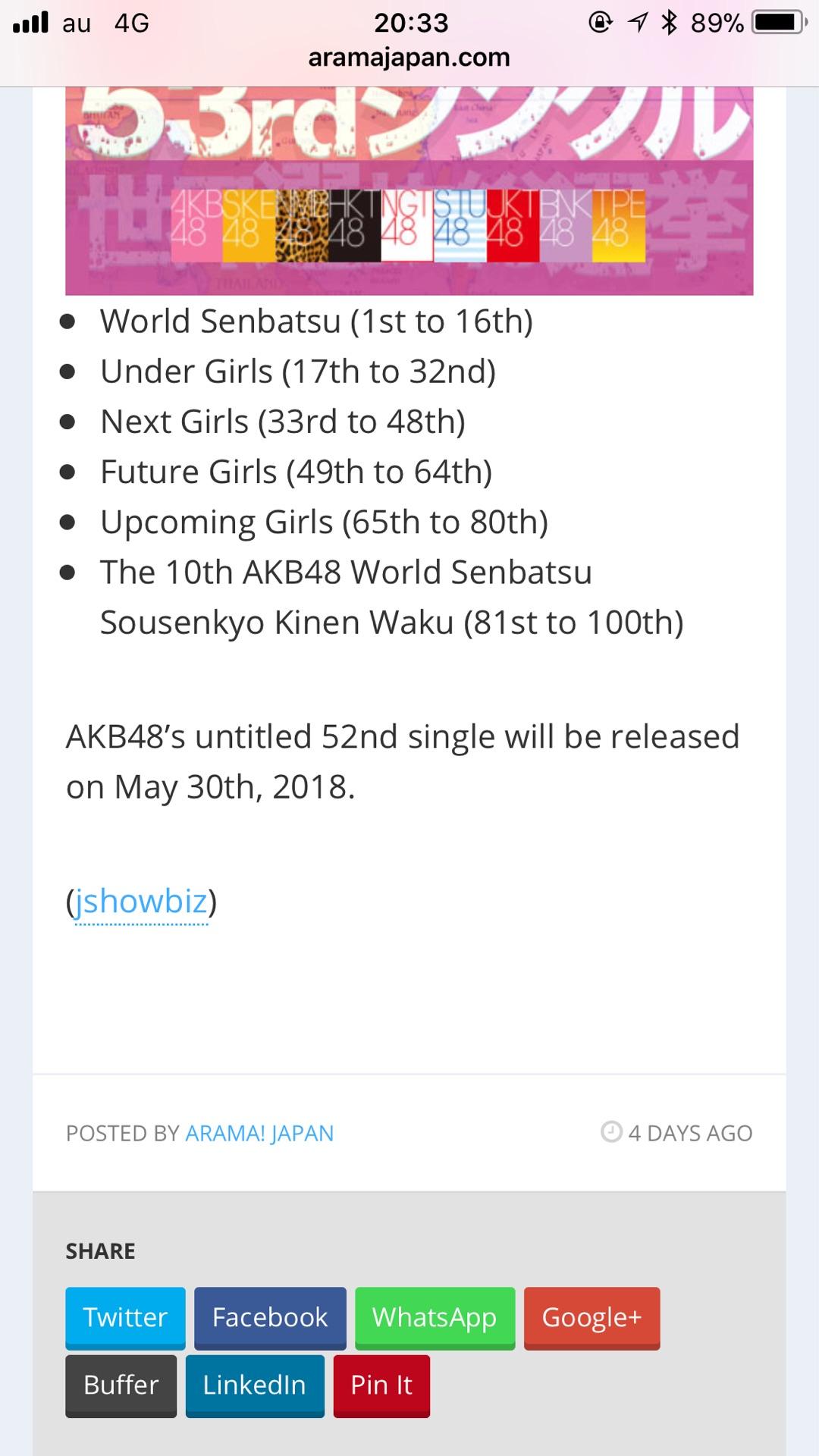The width and height of the screenshot is (819, 1456).
Task: Open the ARAMA! JAPAN author link
Action: coord(259,1133)
